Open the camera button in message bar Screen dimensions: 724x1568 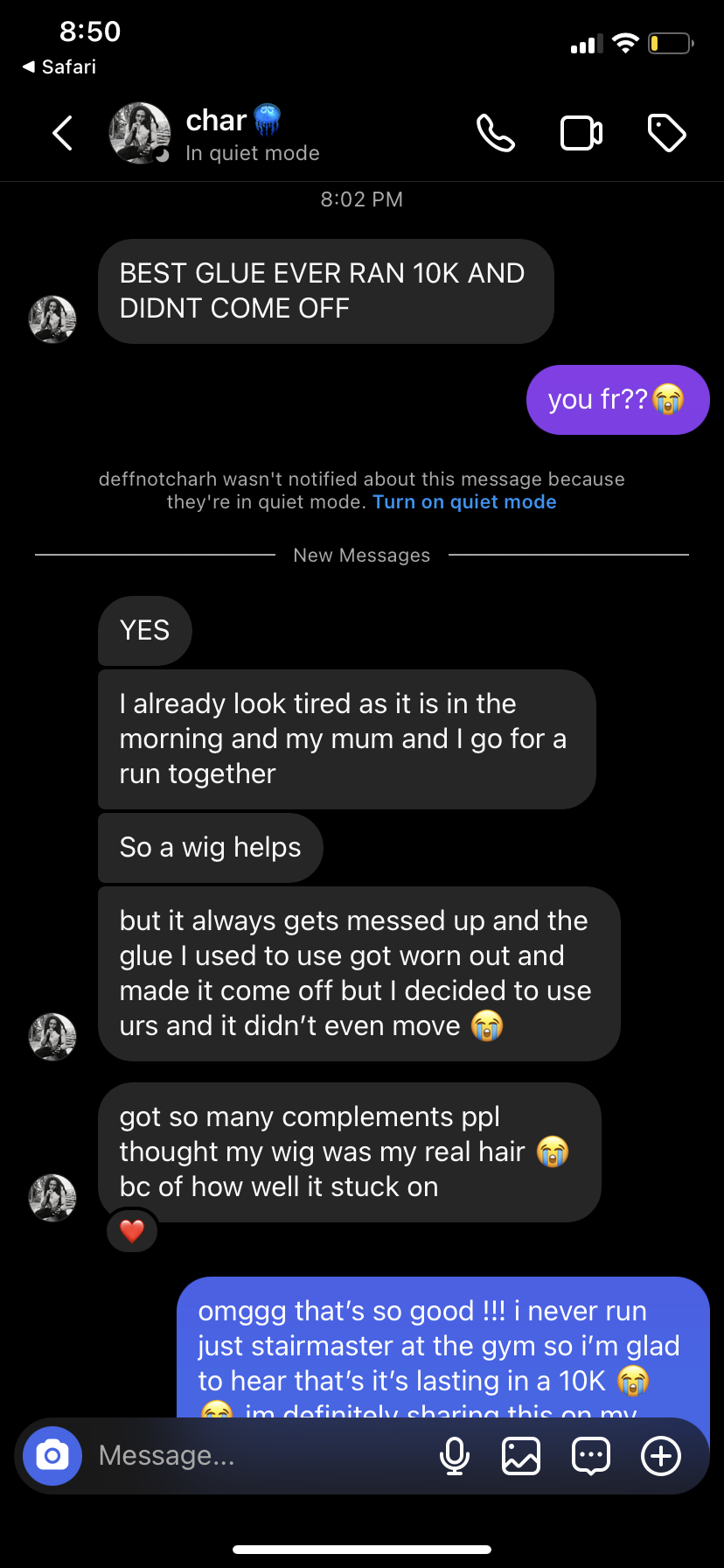(52, 1456)
